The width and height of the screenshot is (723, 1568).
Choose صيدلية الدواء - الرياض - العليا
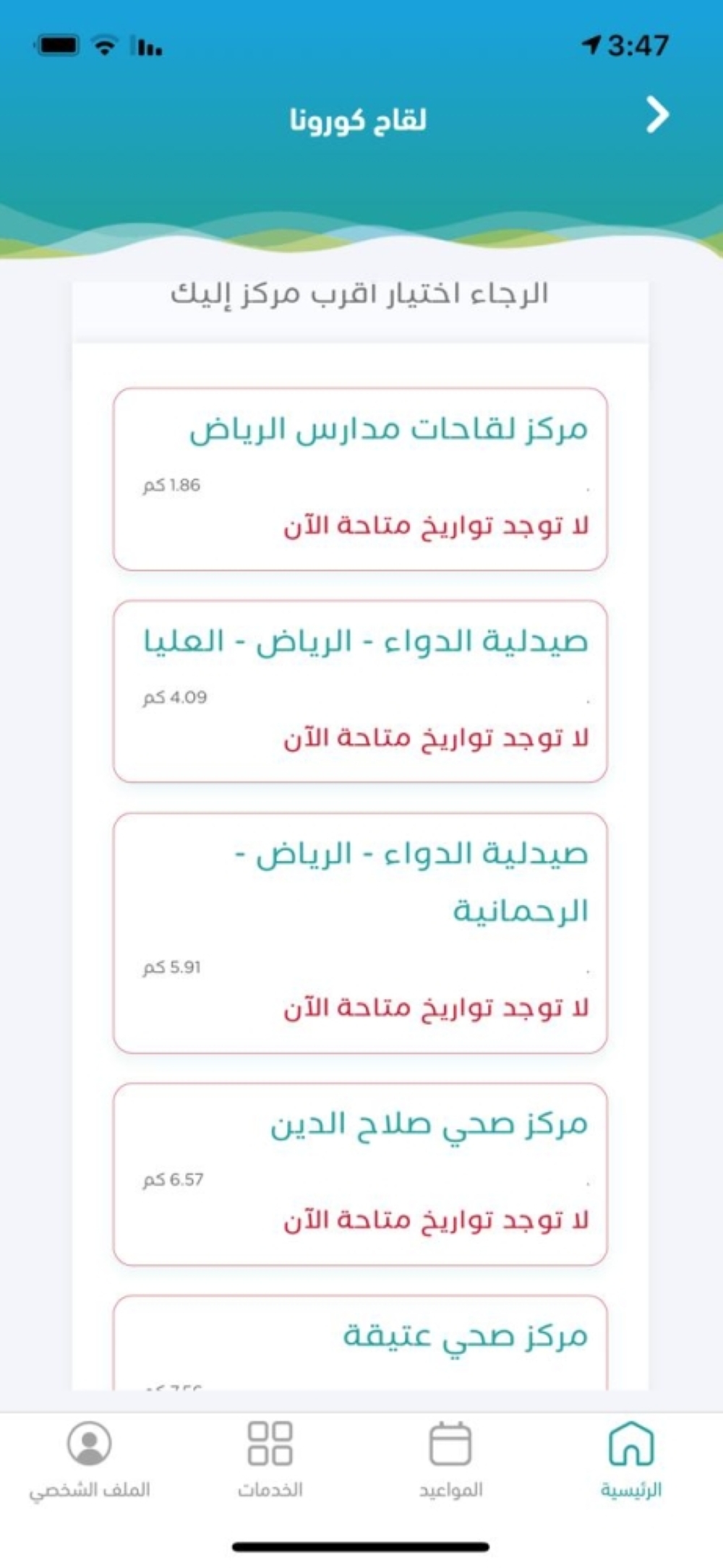360,691
